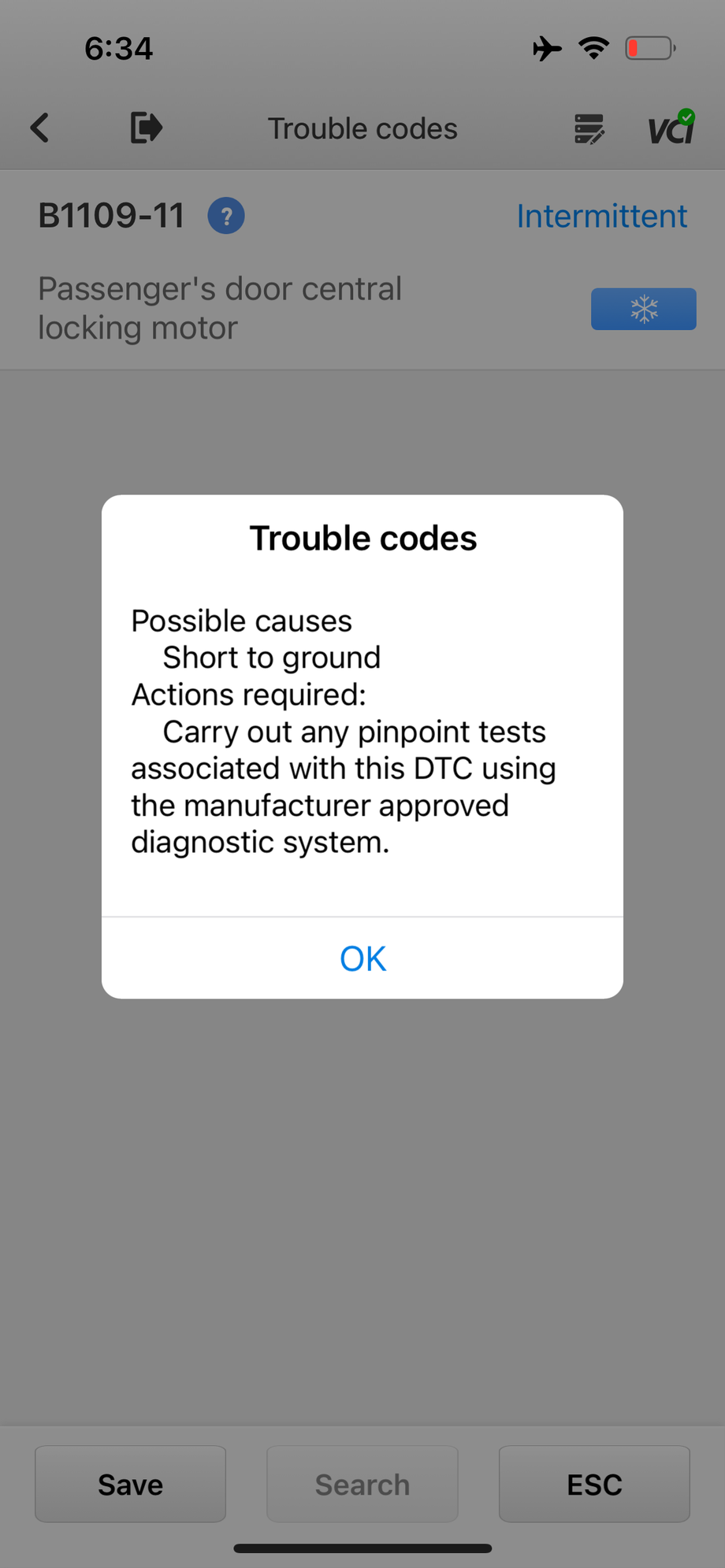View freeze frame data with snowflake button
The width and height of the screenshot is (725, 1568).
643,309
